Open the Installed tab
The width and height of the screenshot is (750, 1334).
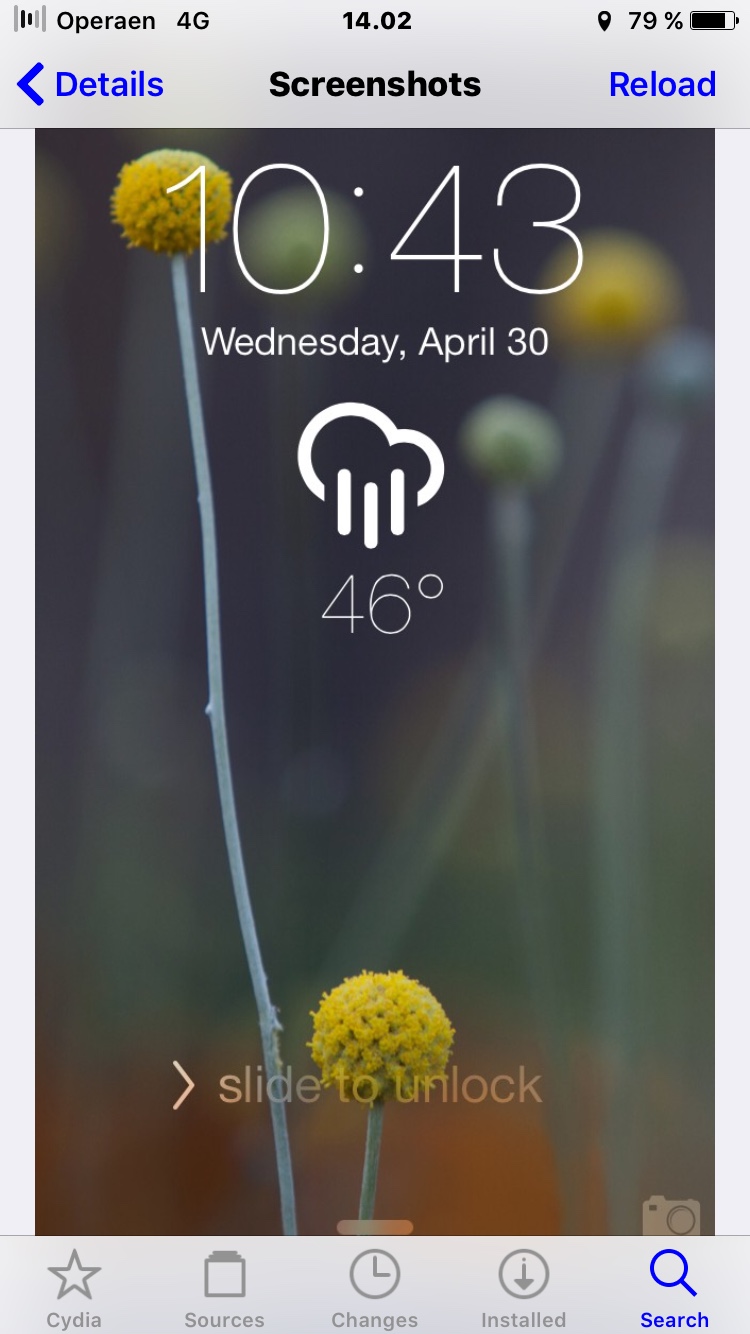click(x=523, y=1288)
